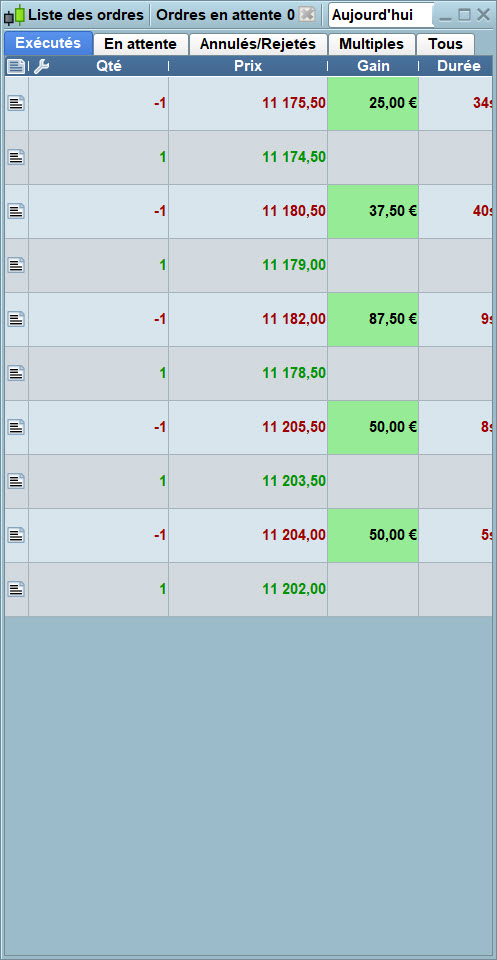Switch to the Multiples tab
497x960 pixels.
pos(372,44)
